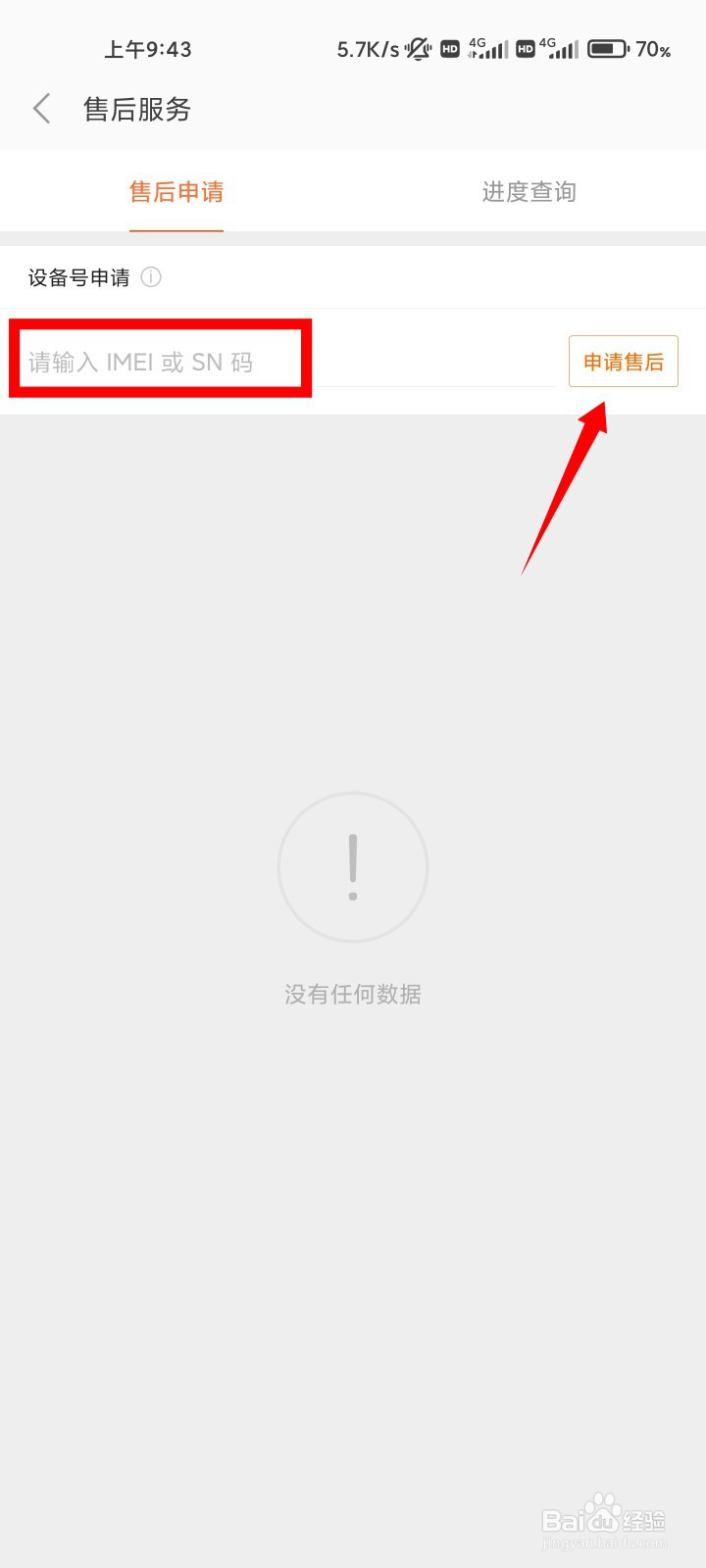Tap the second HD VoLTE status icon
This screenshot has width=706, height=1568.
[x=526, y=48]
